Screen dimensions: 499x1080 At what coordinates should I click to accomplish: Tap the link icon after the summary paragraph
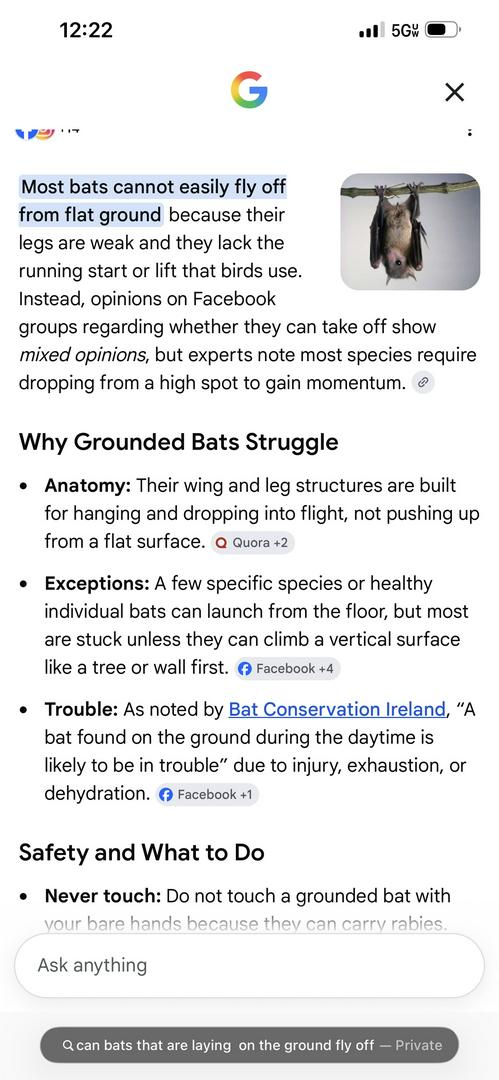(422, 382)
